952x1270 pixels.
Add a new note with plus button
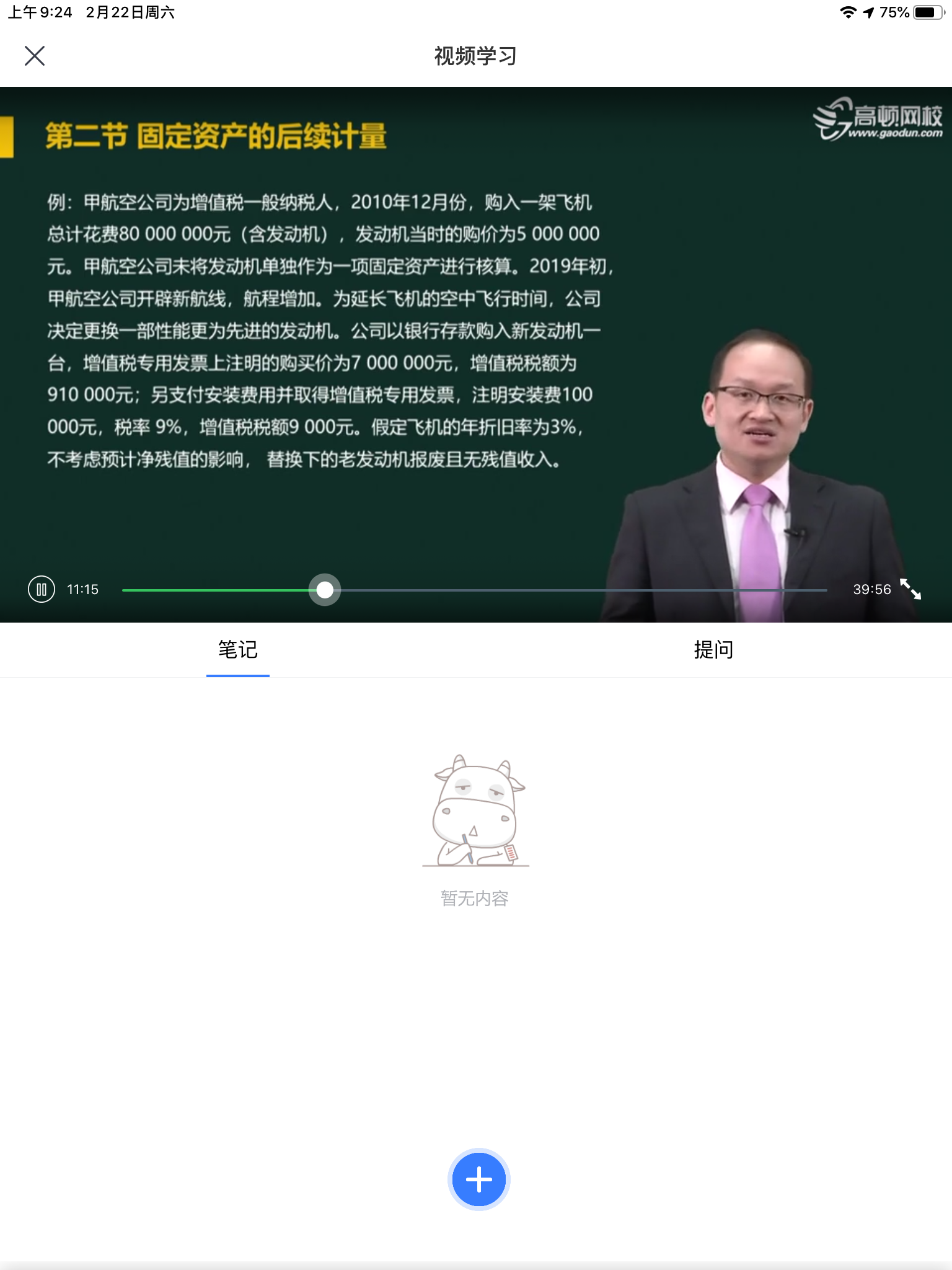(478, 1179)
